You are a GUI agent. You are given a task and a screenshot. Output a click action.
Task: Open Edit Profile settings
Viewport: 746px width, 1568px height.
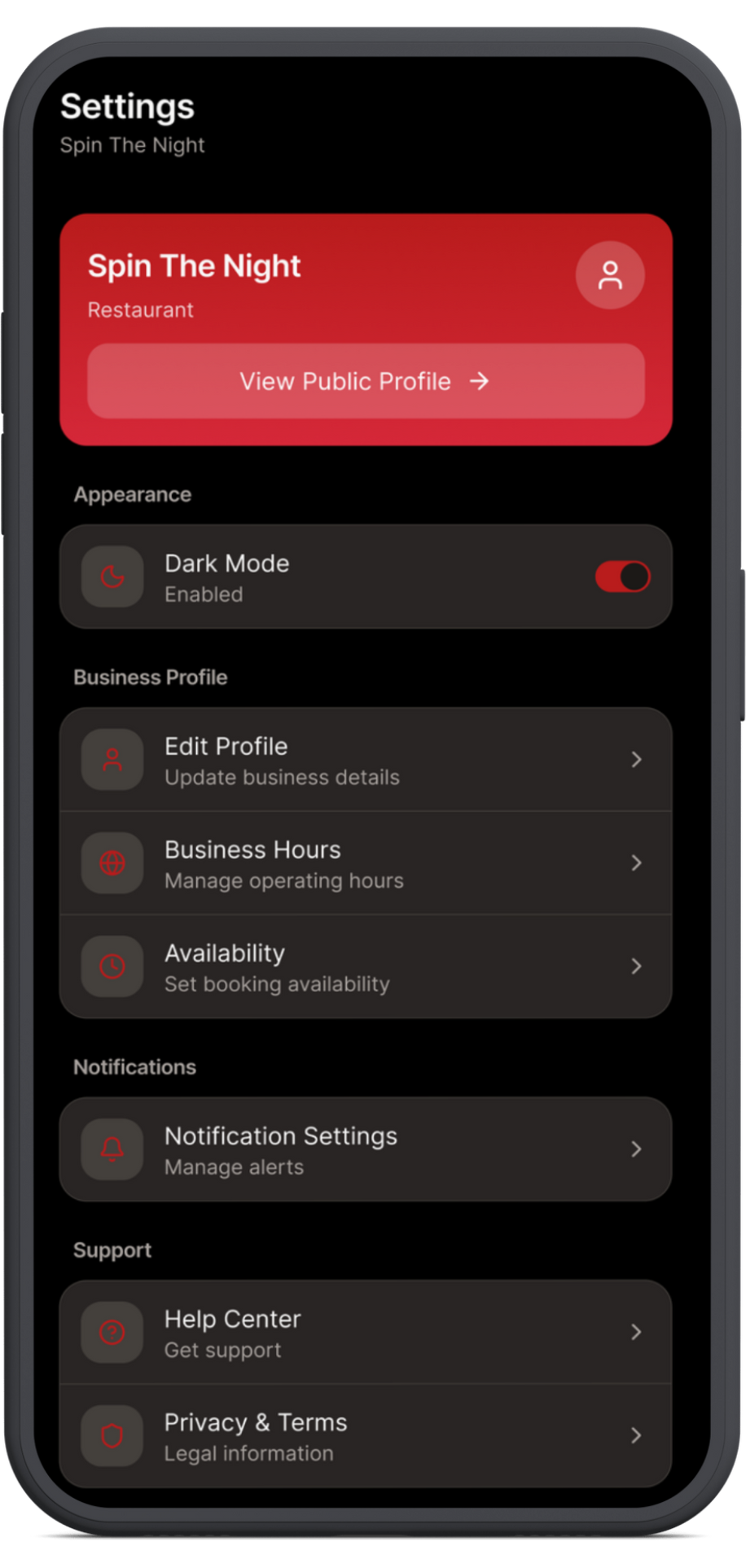(x=366, y=760)
